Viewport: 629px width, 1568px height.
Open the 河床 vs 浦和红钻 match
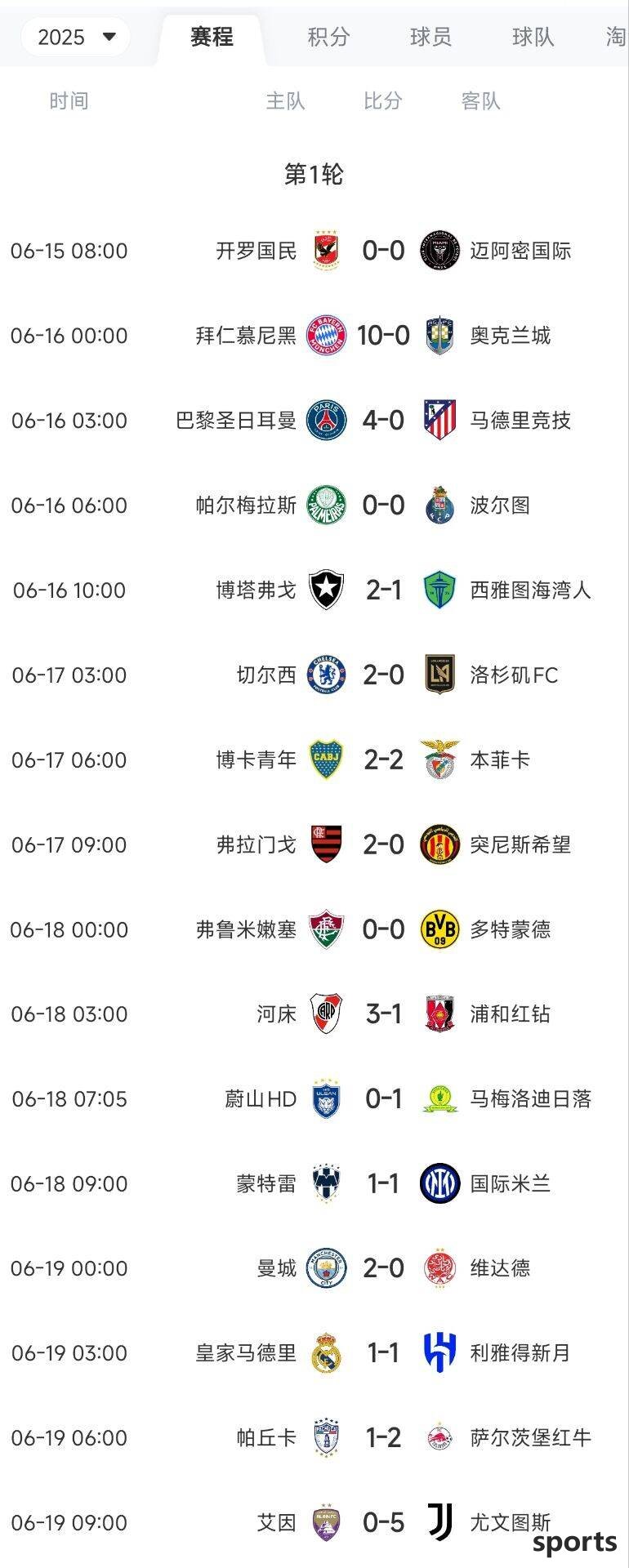[x=383, y=1014]
